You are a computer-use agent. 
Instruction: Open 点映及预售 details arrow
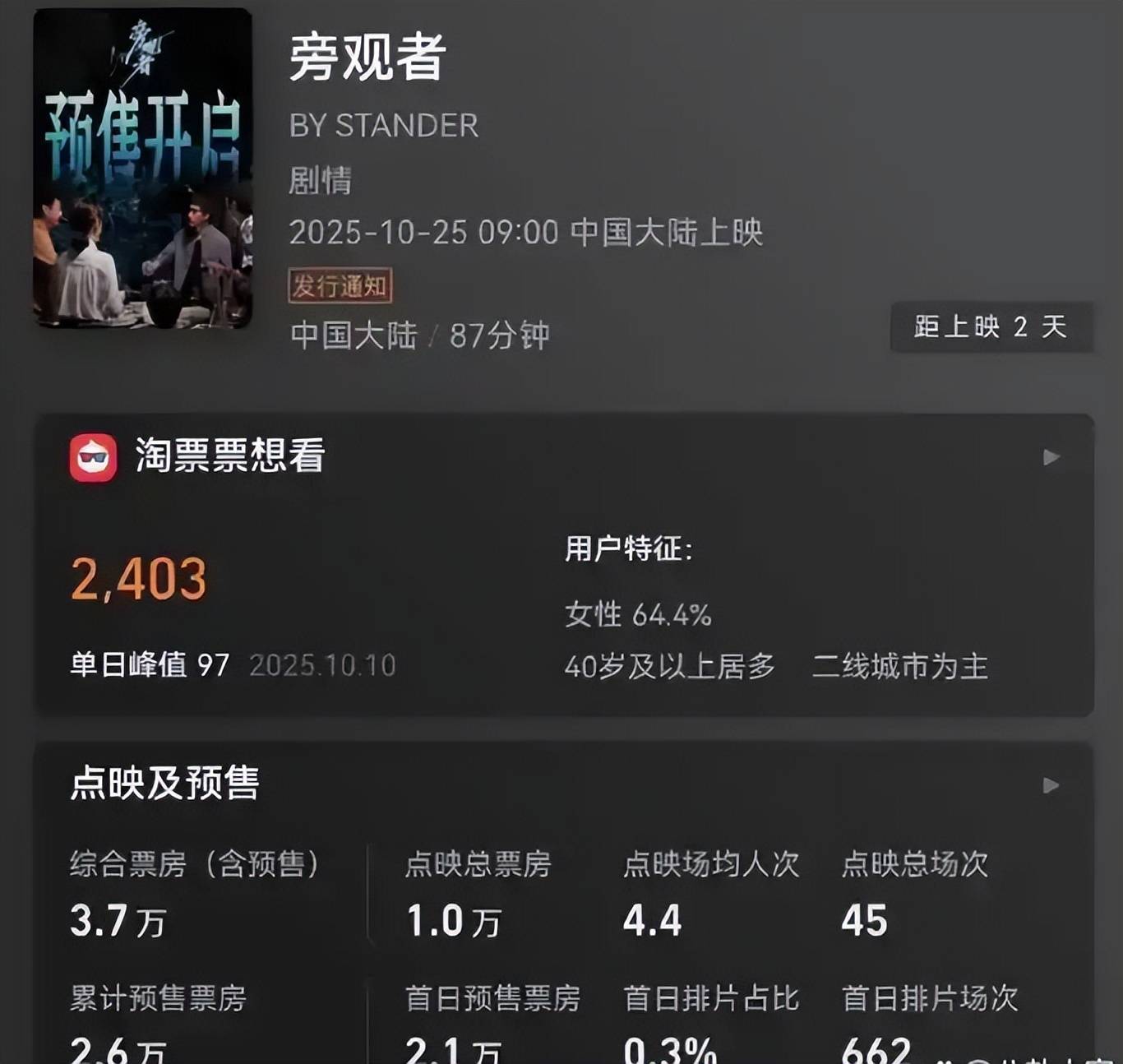[x=1051, y=785]
